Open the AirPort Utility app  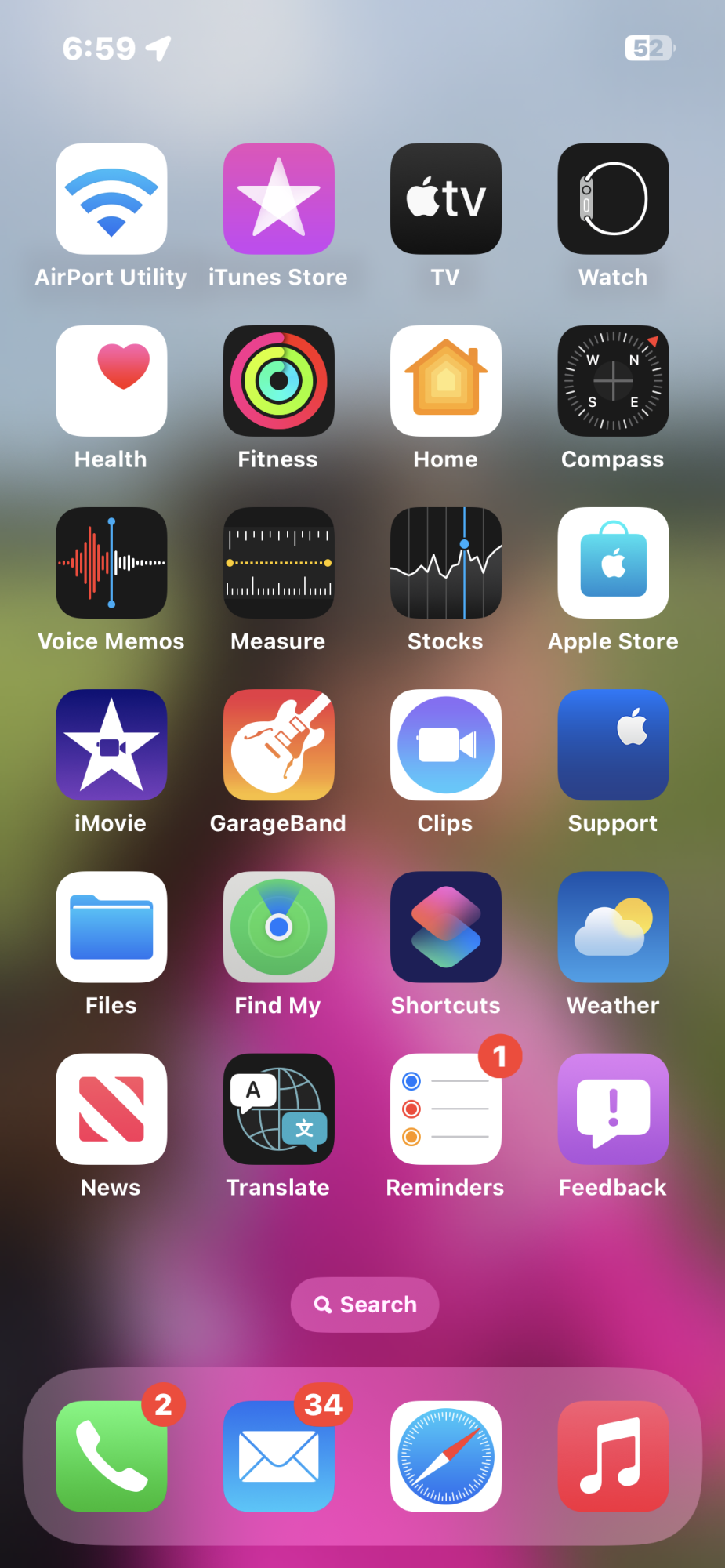click(x=111, y=198)
